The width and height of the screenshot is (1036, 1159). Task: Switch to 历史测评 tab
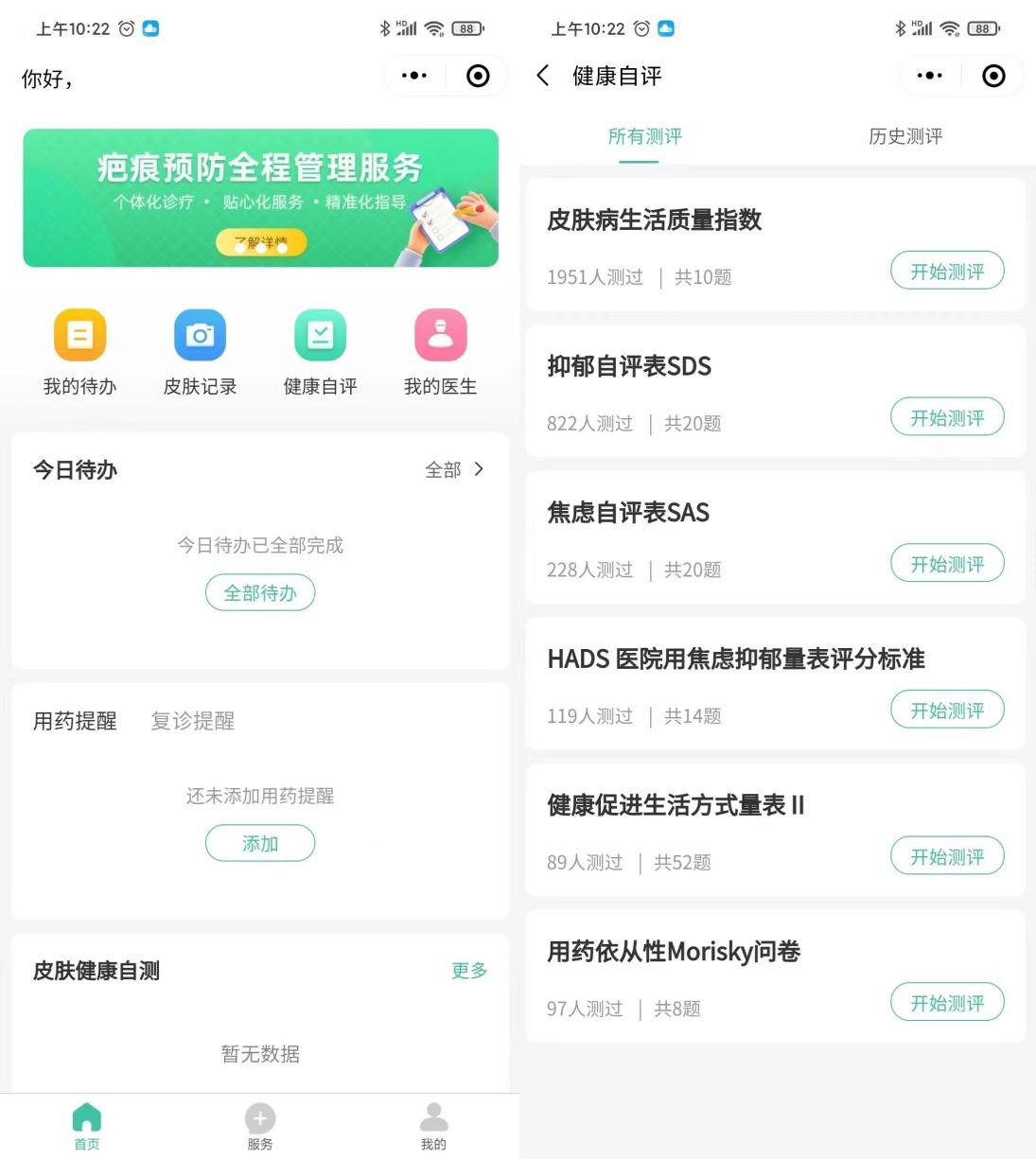905,136
